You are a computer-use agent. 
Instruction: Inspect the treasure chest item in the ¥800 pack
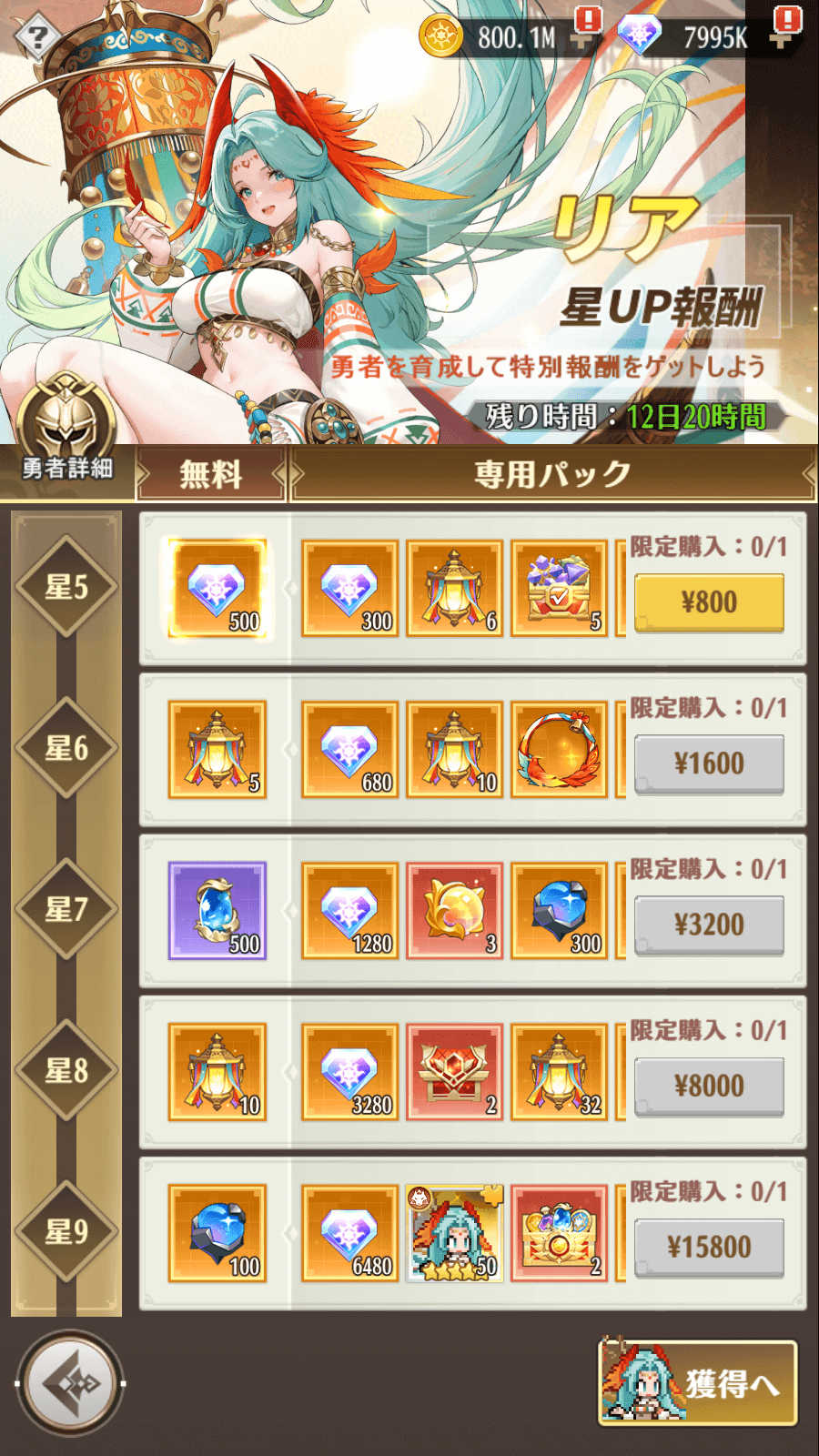(x=559, y=589)
